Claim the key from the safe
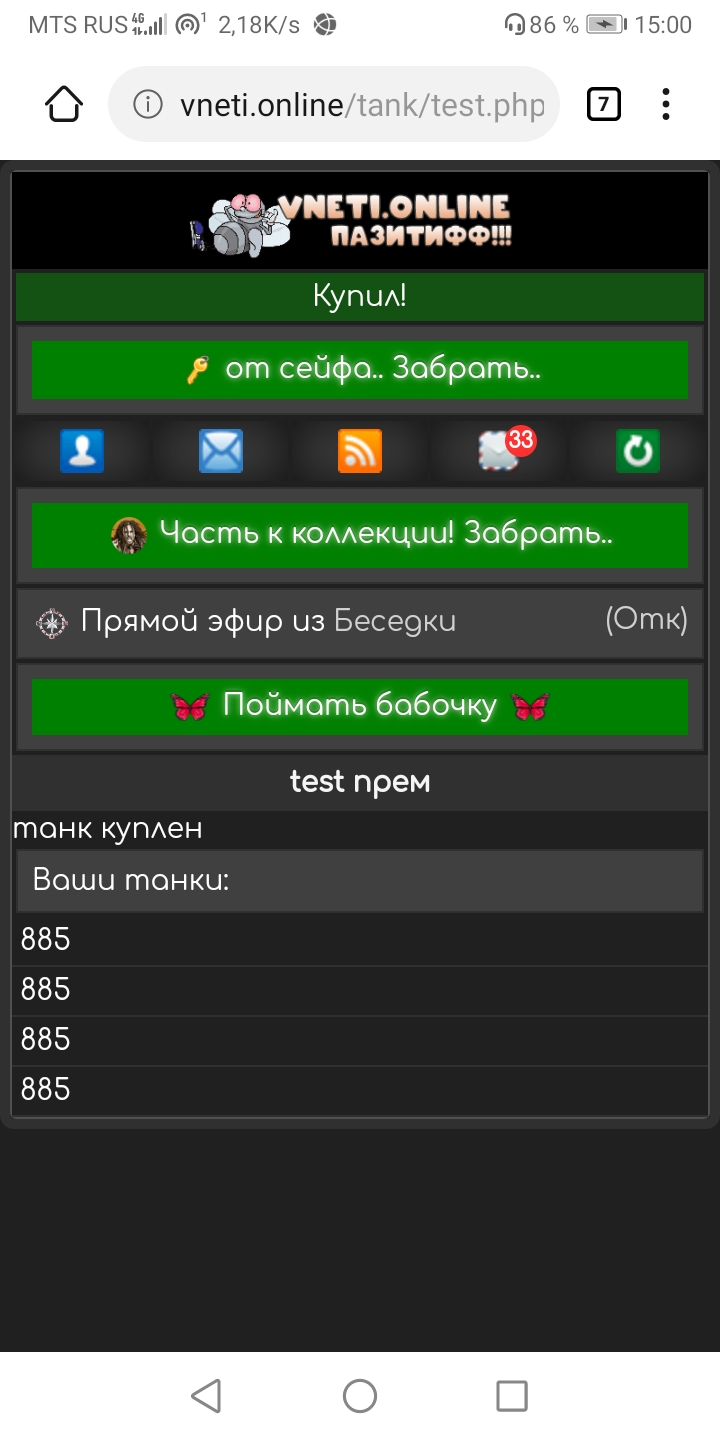The image size is (720, 1440). pyautogui.click(x=360, y=370)
